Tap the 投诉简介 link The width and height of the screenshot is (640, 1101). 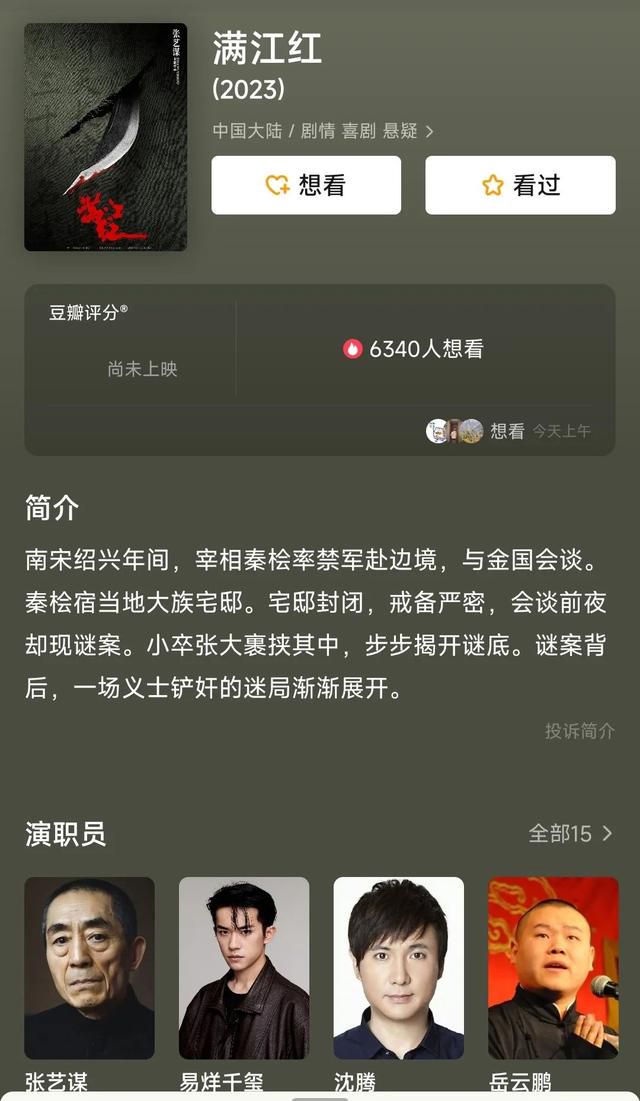(579, 731)
